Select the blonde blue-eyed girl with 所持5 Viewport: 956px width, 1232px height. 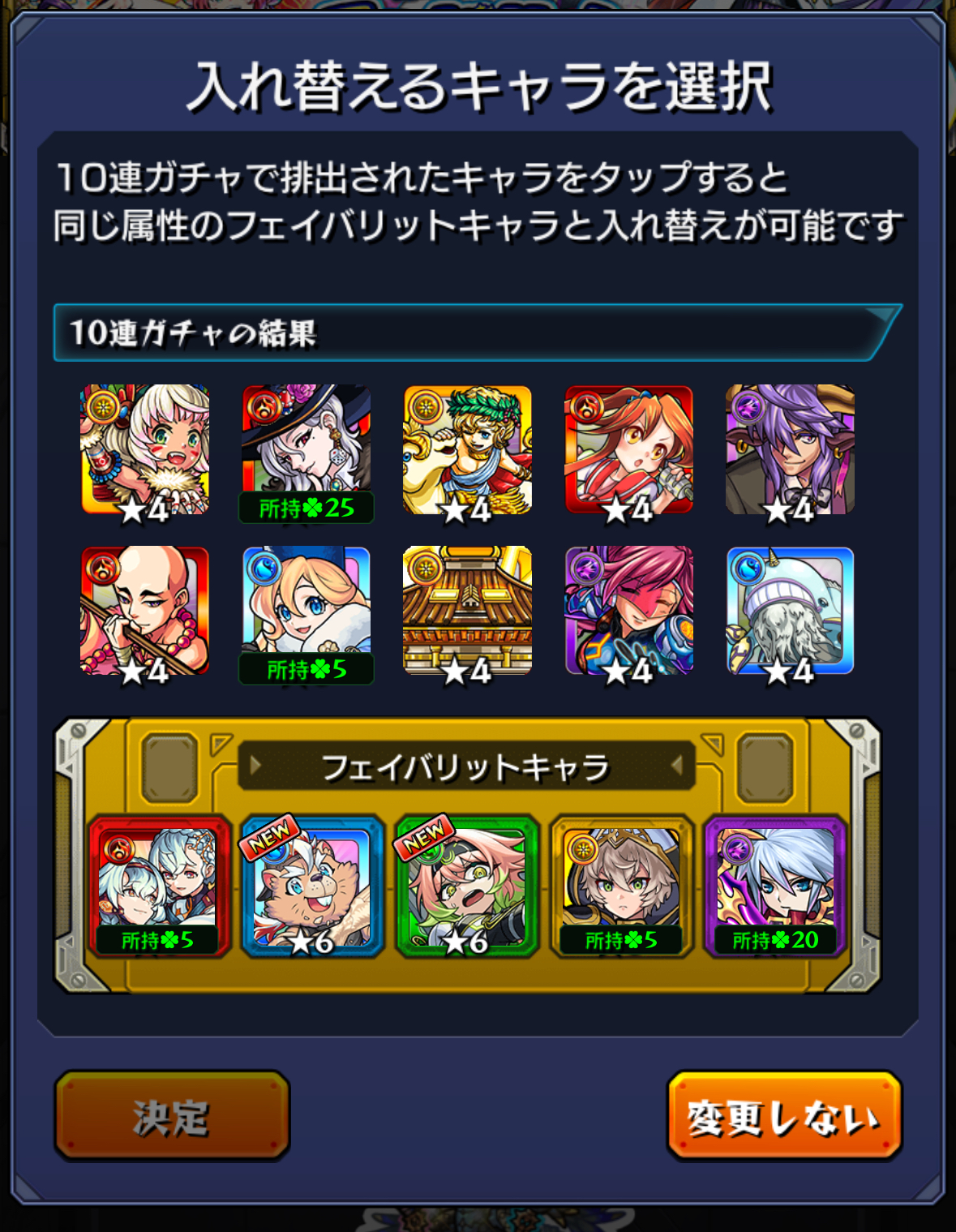(x=307, y=611)
